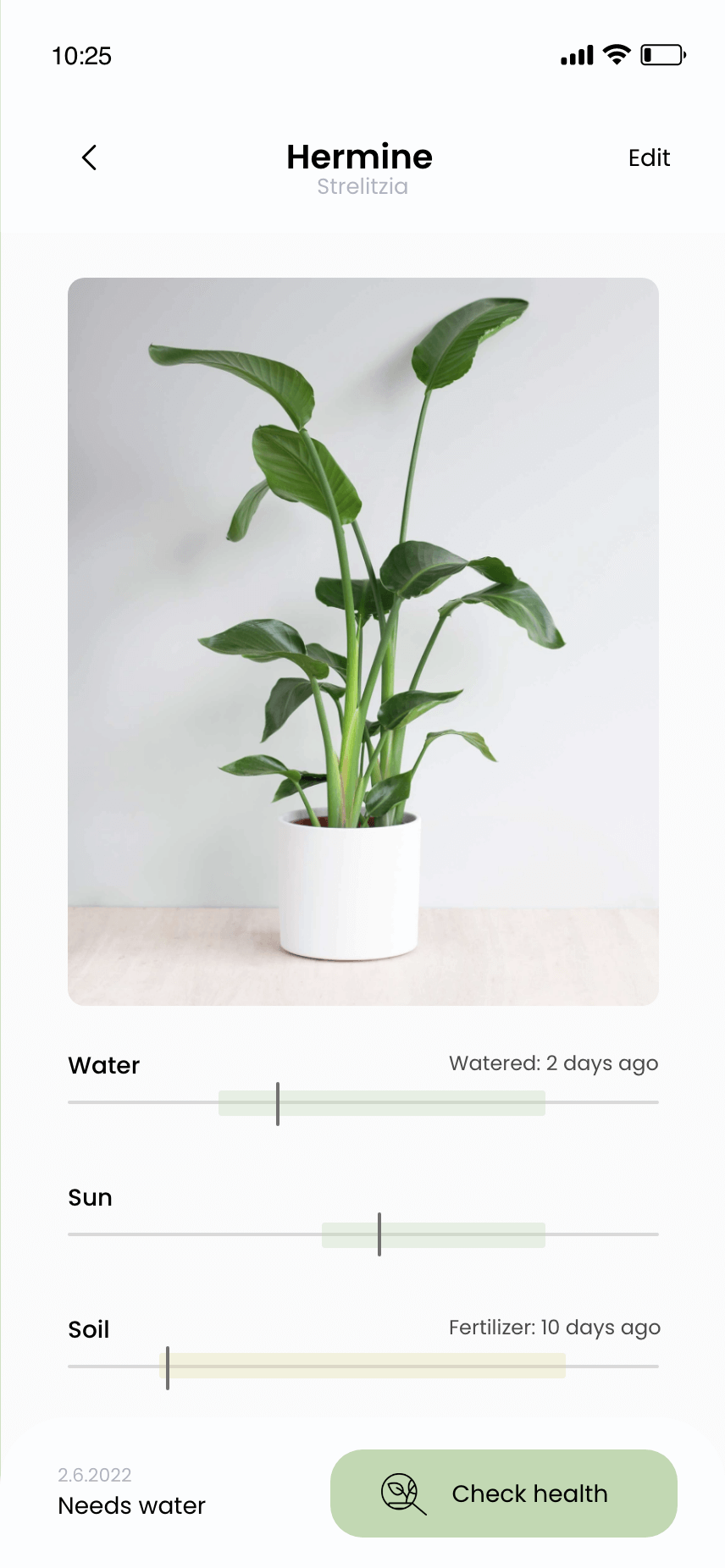Open Hermine's plant photo
725x1568 pixels.
coord(362,641)
